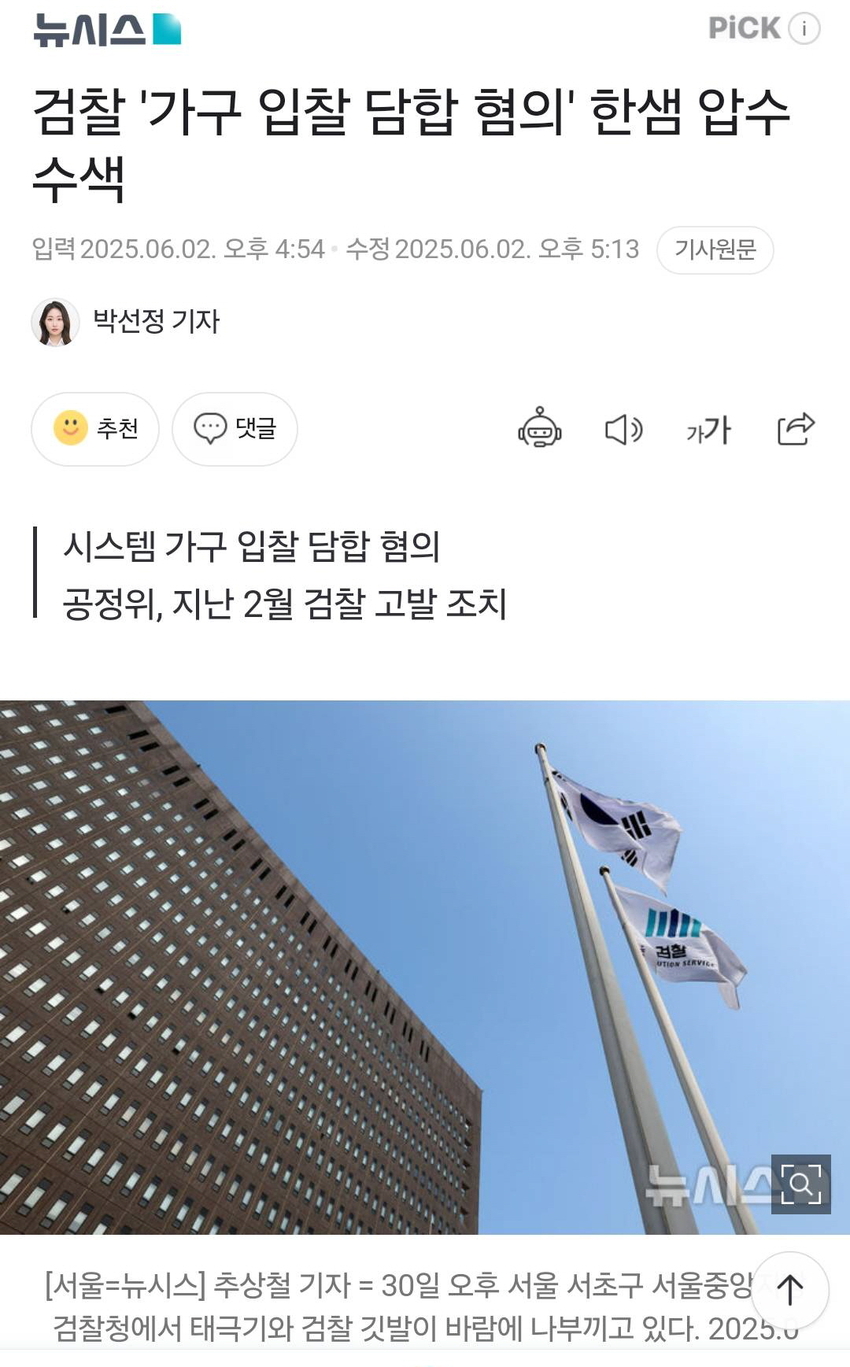View reporter 박선정's profile

[155, 321]
